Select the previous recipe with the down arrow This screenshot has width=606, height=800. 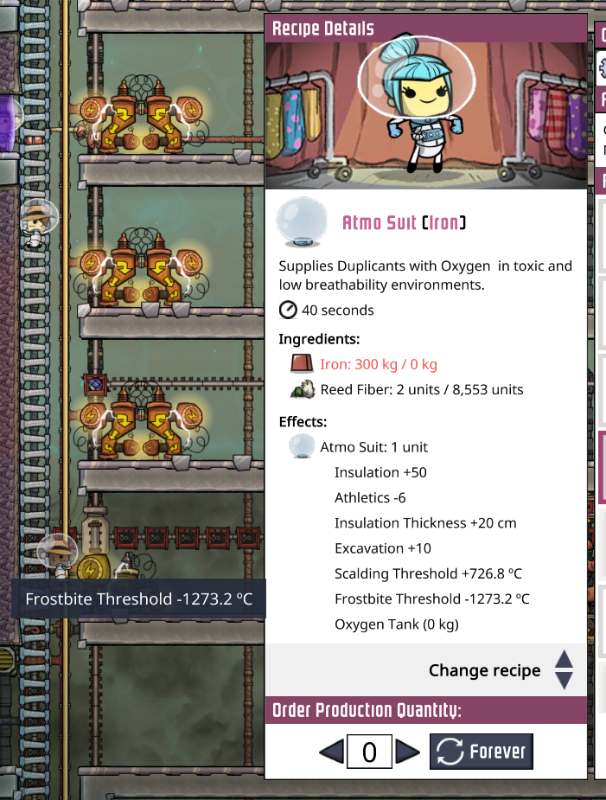tap(563, 680)
